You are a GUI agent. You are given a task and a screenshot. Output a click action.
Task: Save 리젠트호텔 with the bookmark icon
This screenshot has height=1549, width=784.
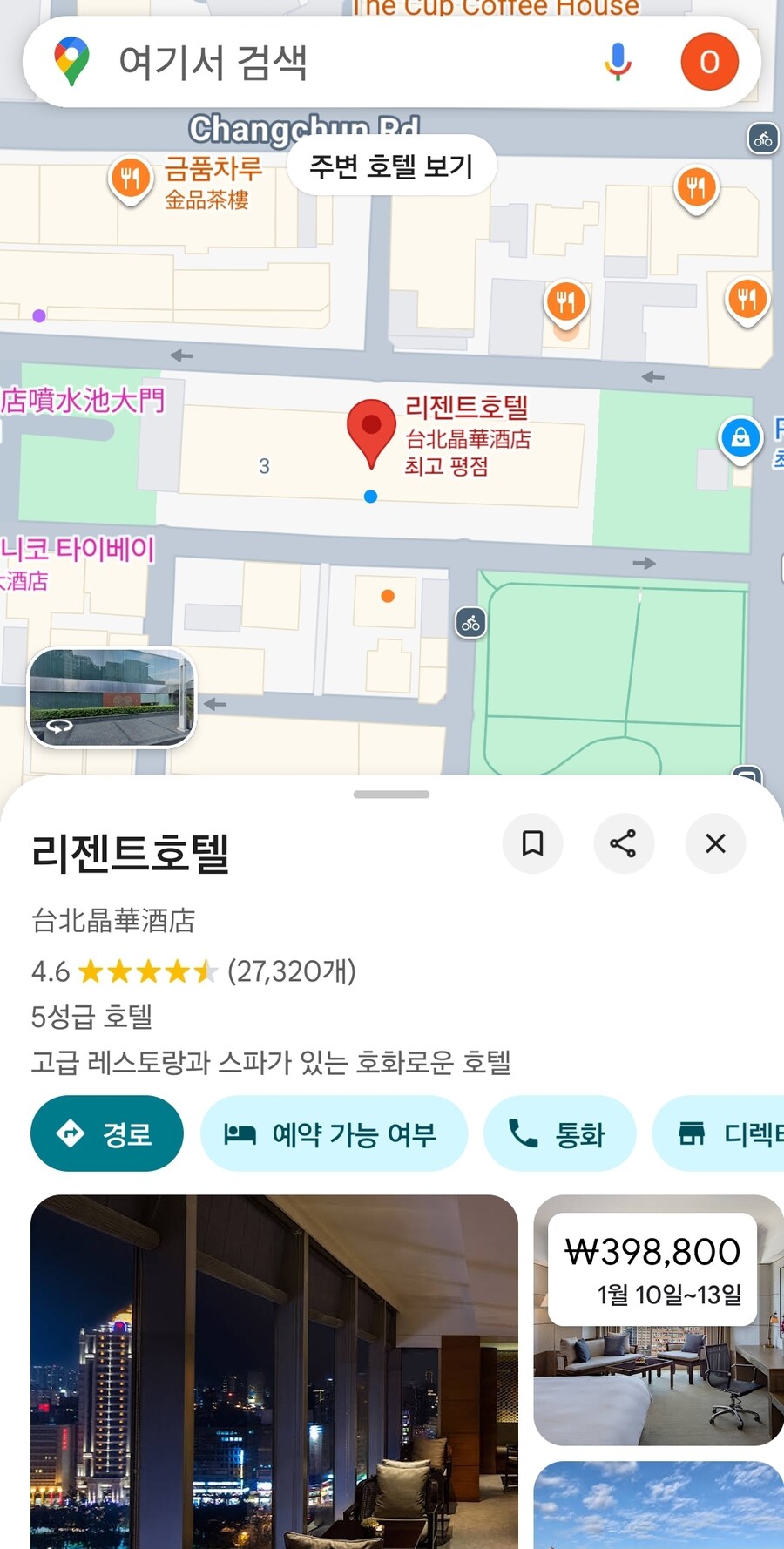click(x=532, y=843)
